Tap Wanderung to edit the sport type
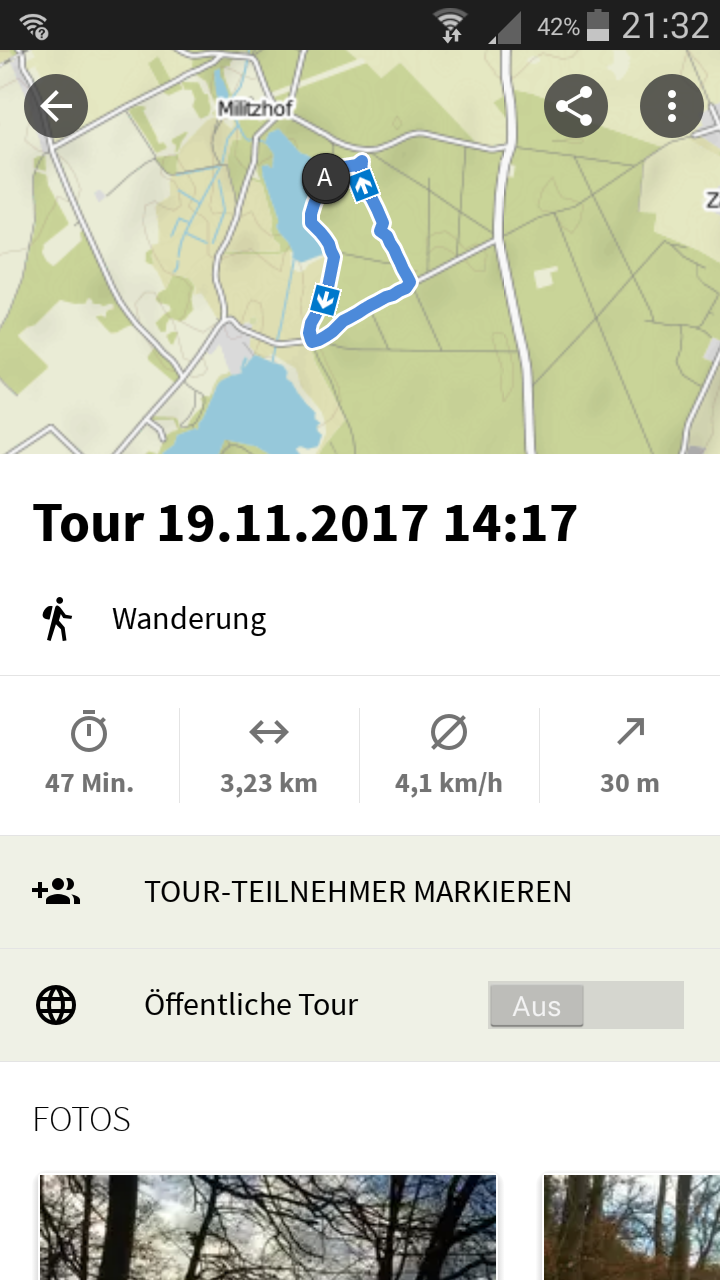 [x=188, y=619]
